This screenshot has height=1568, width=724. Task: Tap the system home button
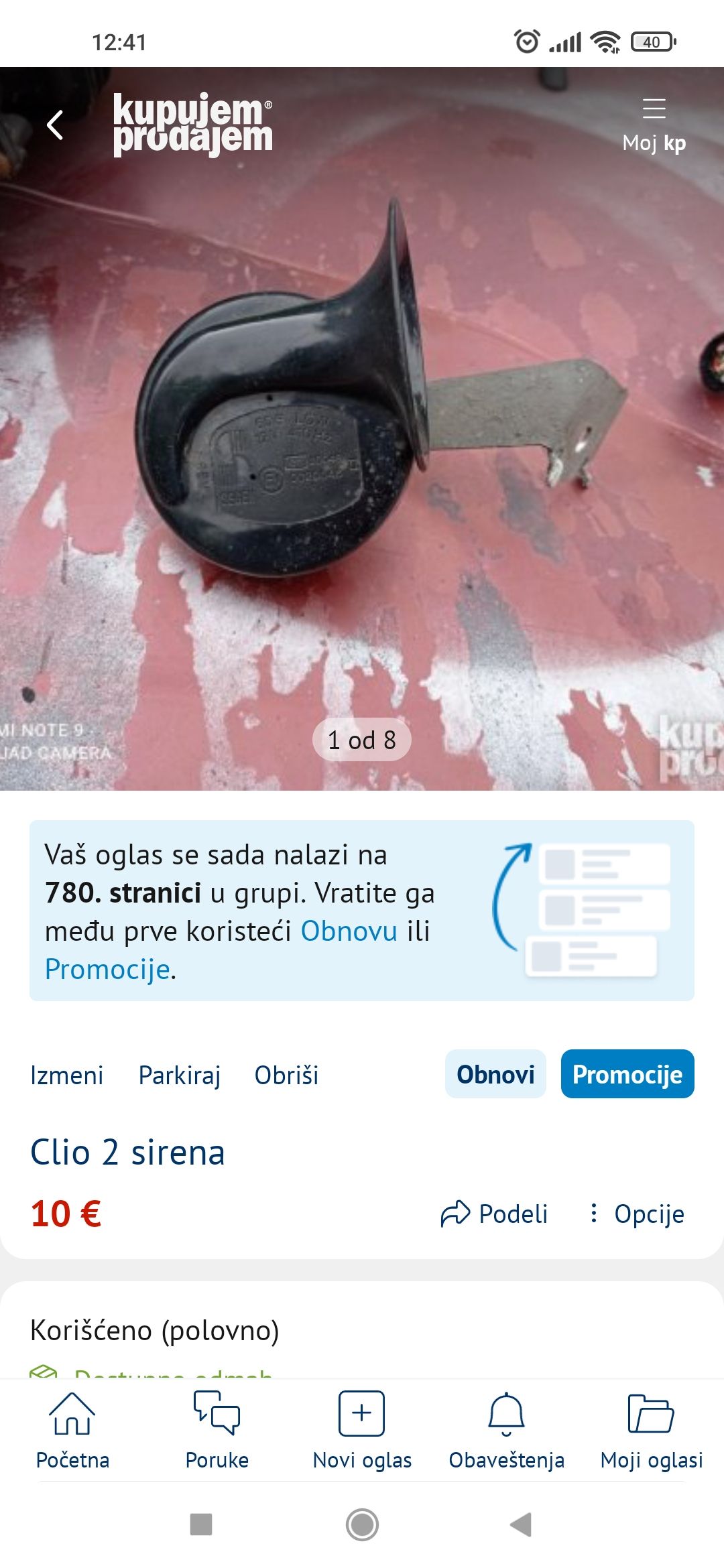[x=362, y=1524]
